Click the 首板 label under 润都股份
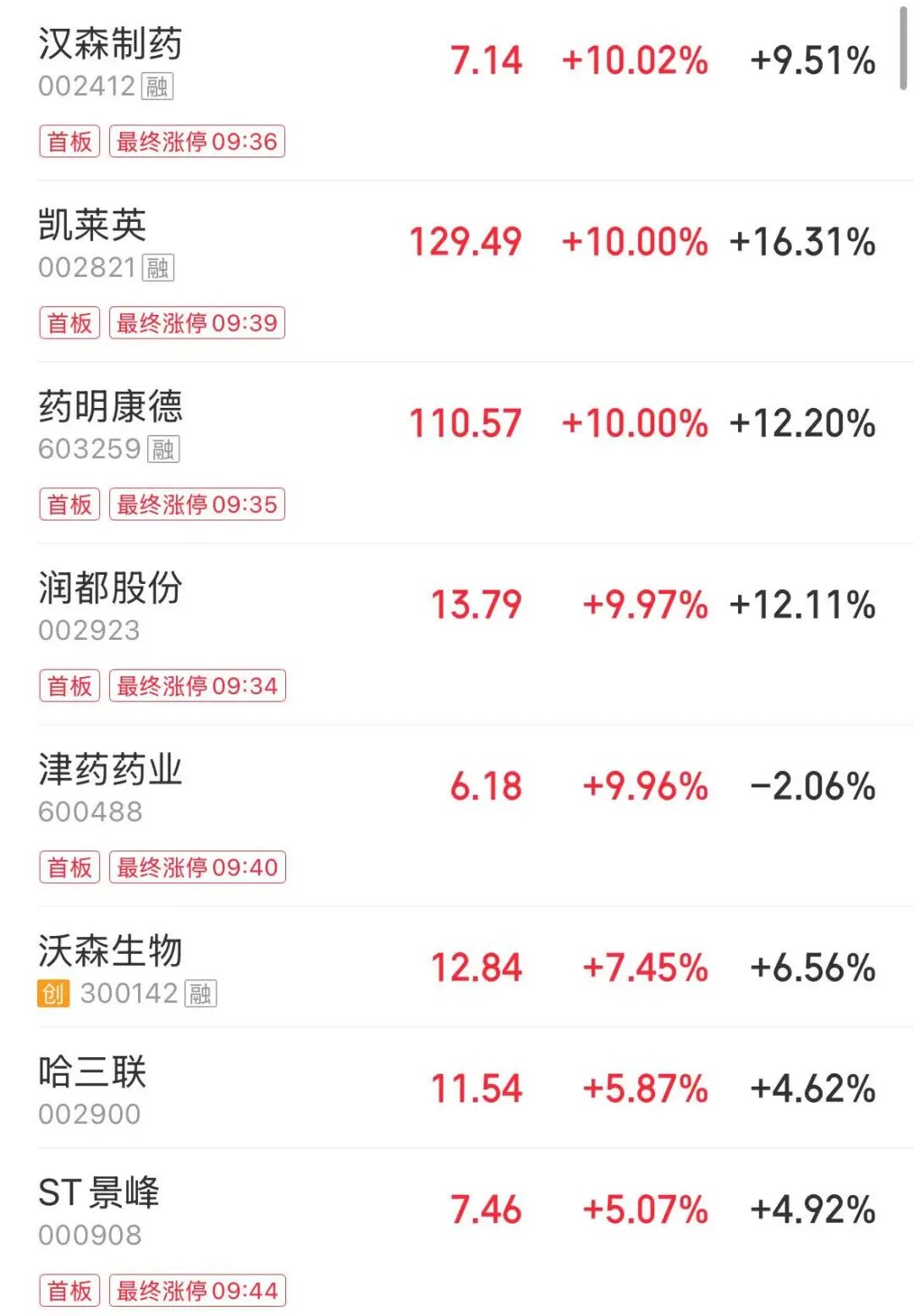This screenshot has height=1316, width=914. pos(70,686)
